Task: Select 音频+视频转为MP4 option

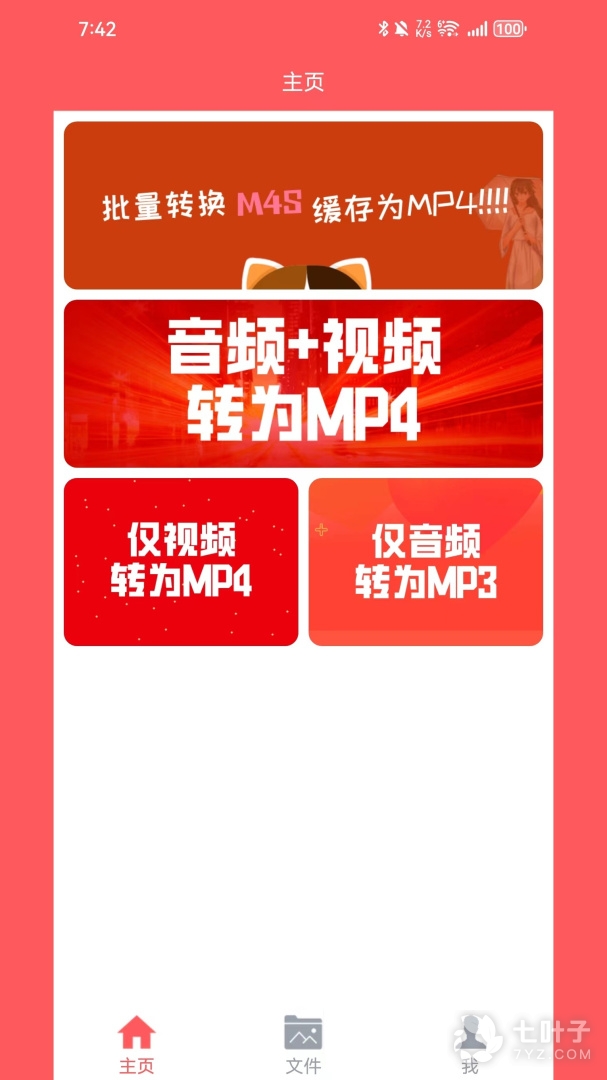Action: 303,384
